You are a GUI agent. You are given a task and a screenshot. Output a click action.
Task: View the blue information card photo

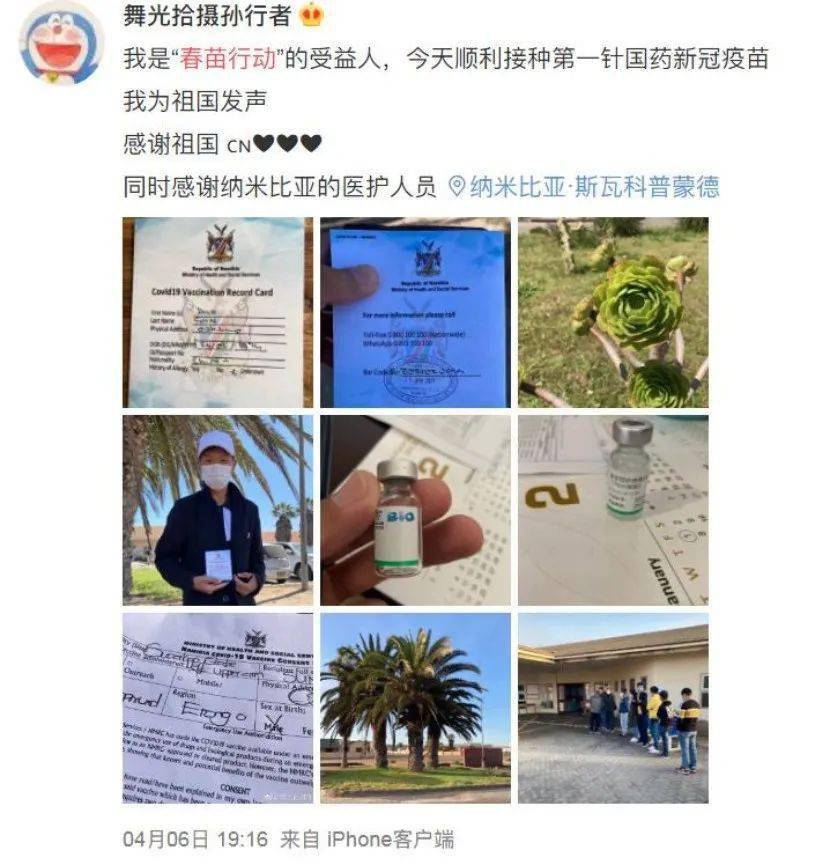pos(415,312)
